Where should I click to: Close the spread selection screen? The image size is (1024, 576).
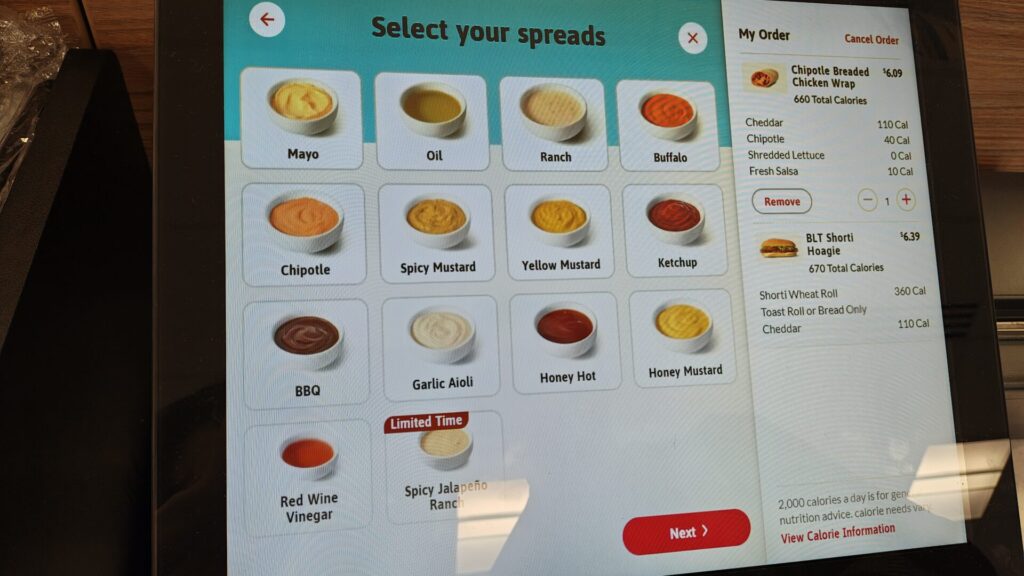coord(692,38)
